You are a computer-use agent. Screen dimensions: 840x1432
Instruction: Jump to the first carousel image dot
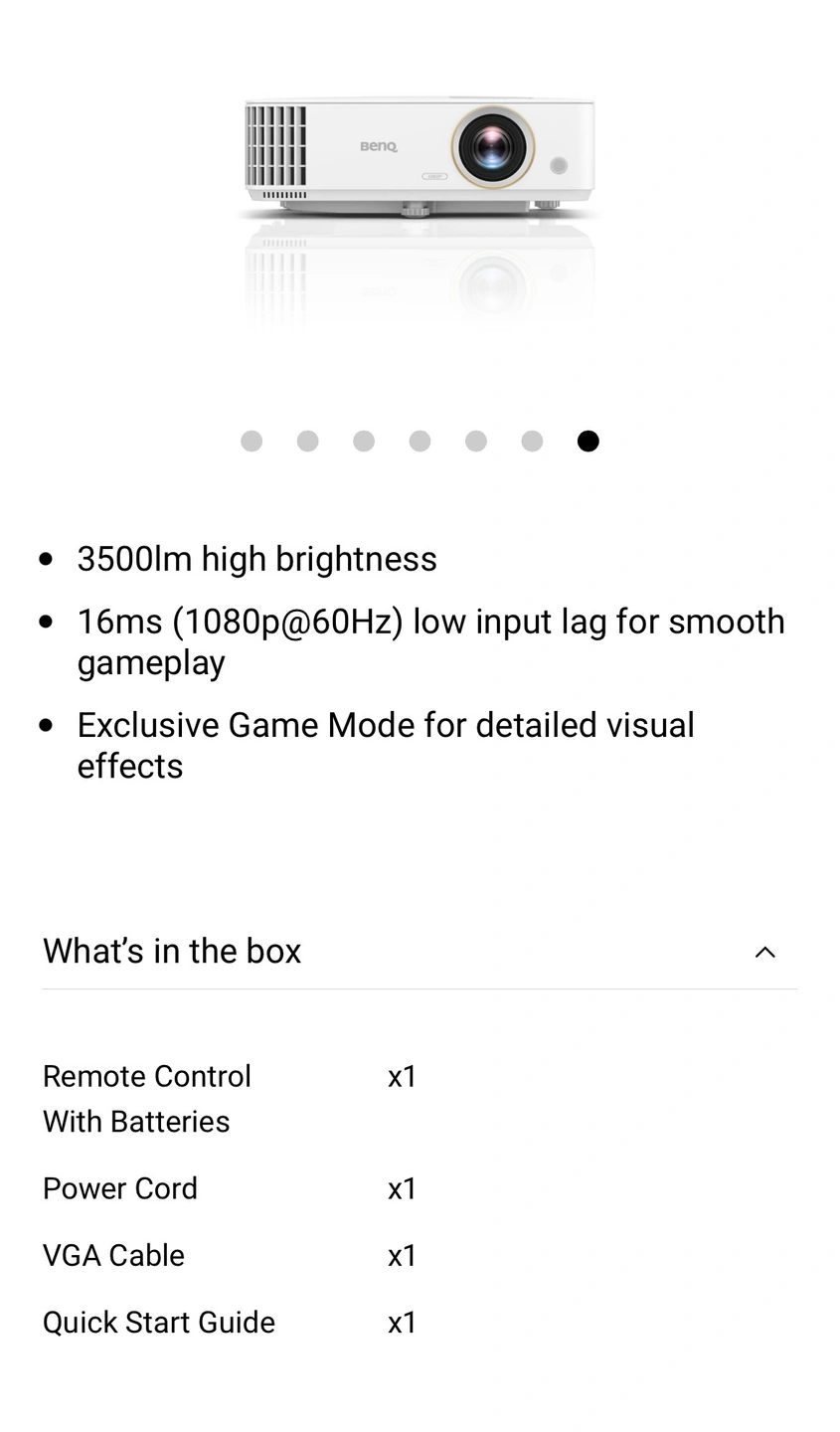tap(252, 441)
